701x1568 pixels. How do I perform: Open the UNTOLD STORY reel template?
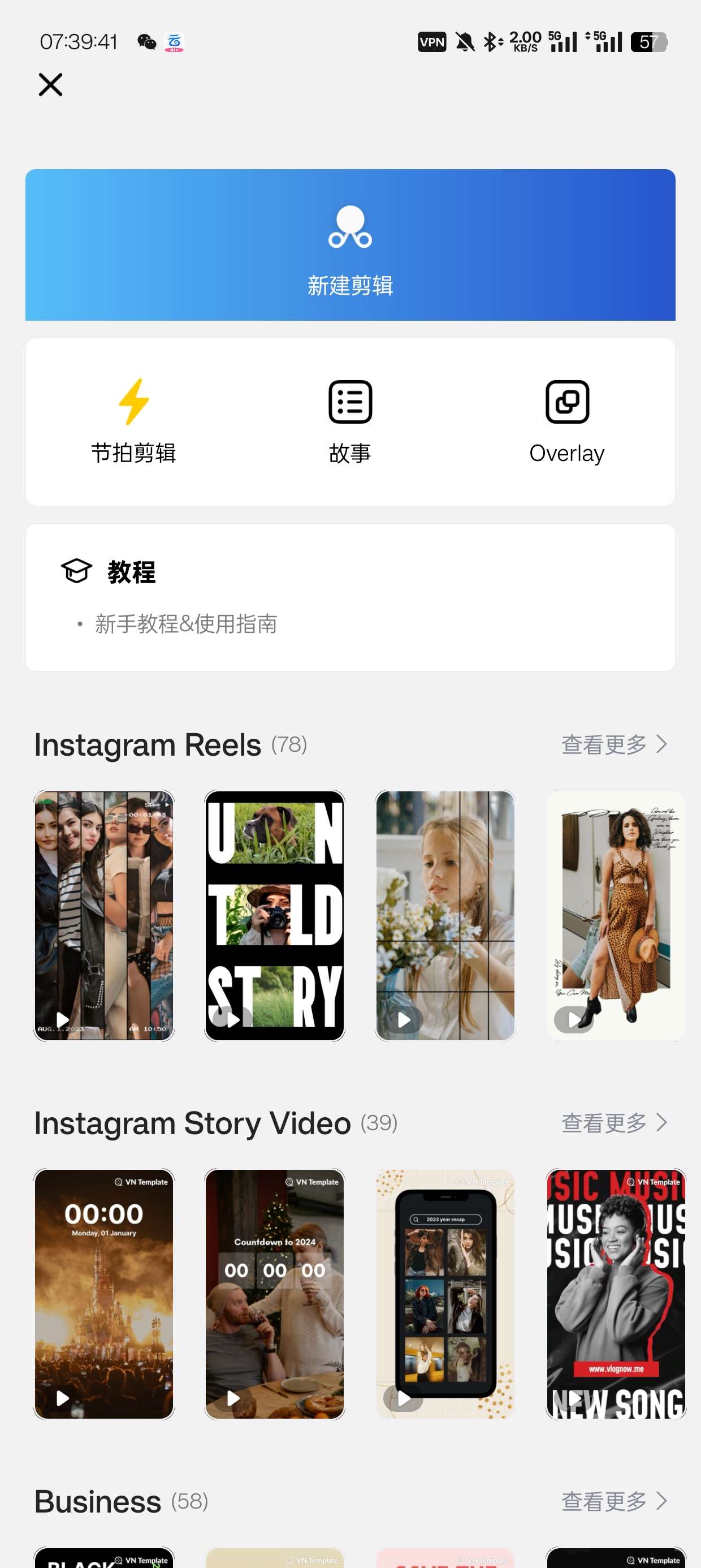(x=274, y=915)
